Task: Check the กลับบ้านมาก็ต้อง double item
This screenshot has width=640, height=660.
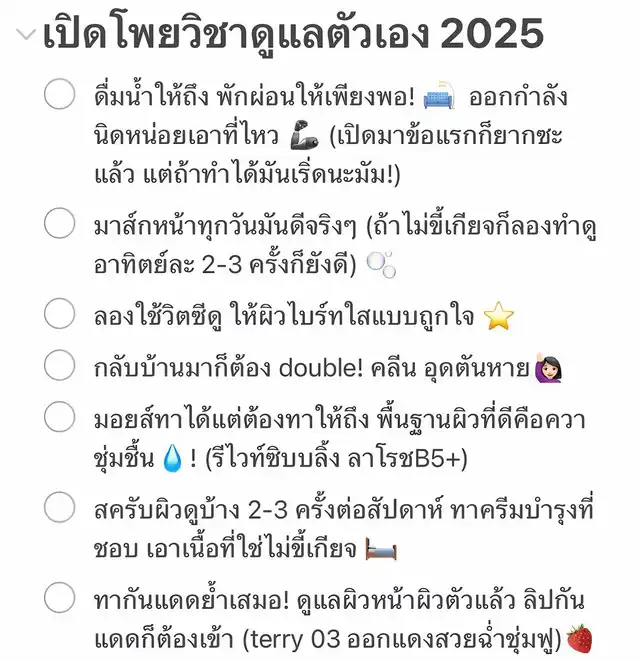Action: [60, 366]
